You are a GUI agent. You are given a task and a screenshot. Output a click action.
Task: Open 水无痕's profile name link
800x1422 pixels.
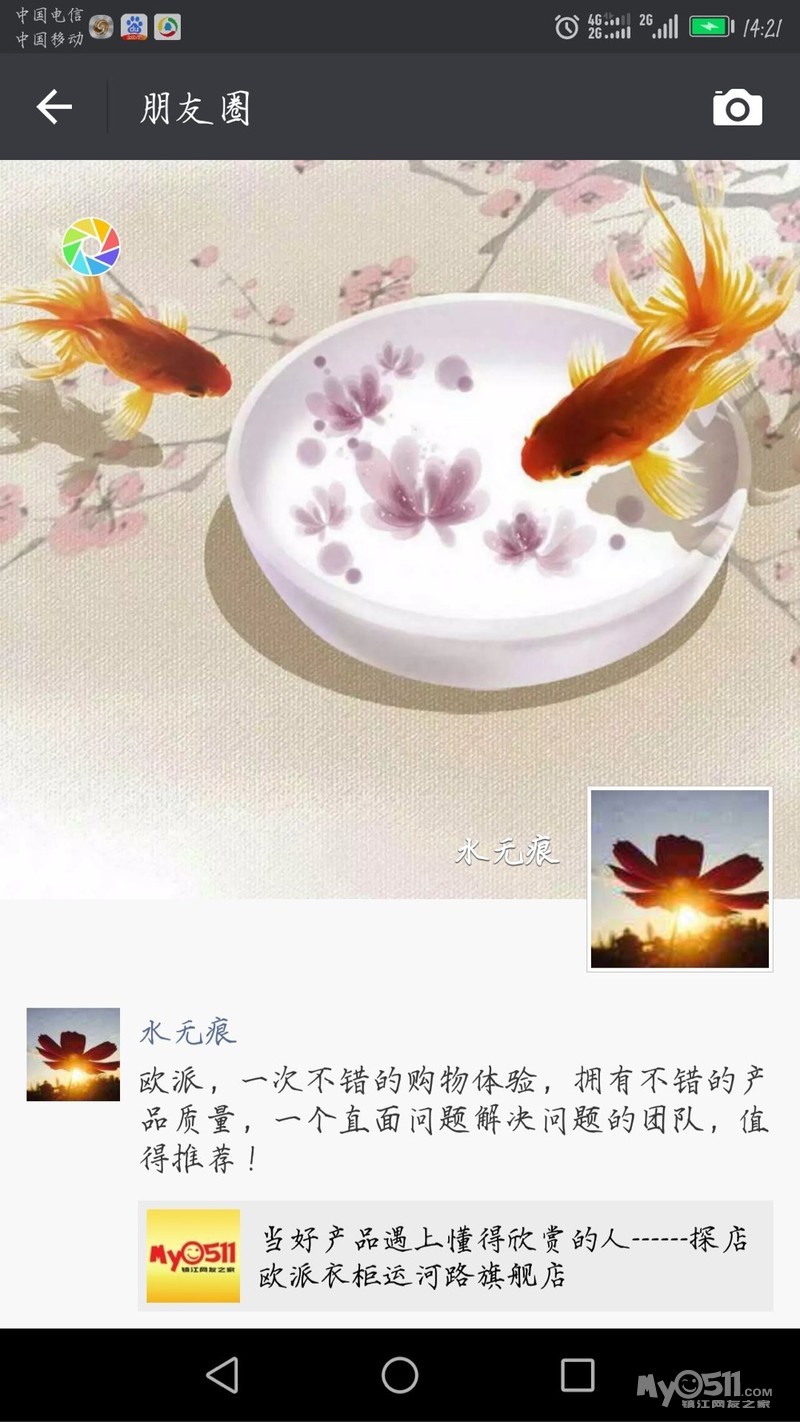coord(188,1032)
